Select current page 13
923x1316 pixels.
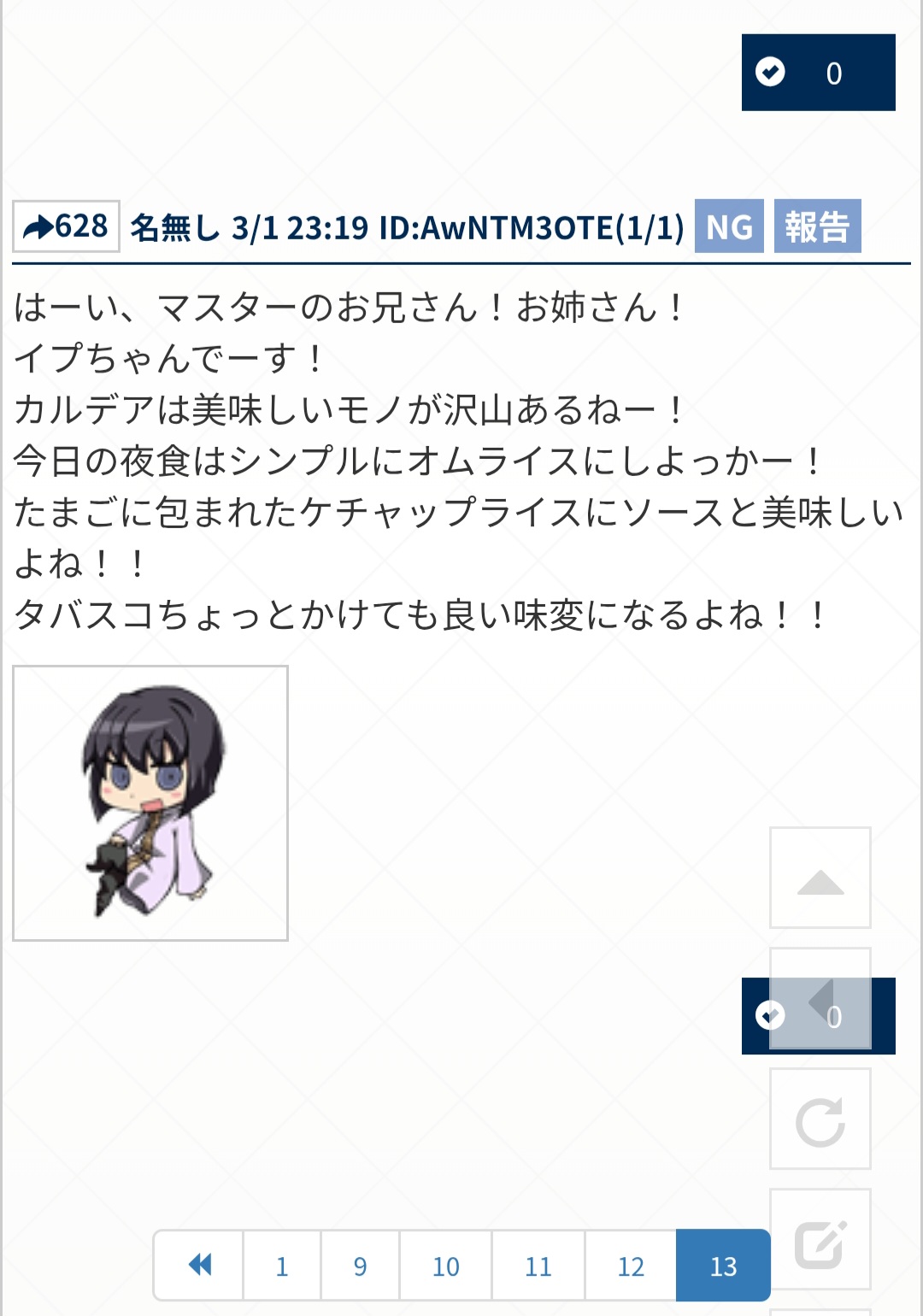(x=723, y=1266)
